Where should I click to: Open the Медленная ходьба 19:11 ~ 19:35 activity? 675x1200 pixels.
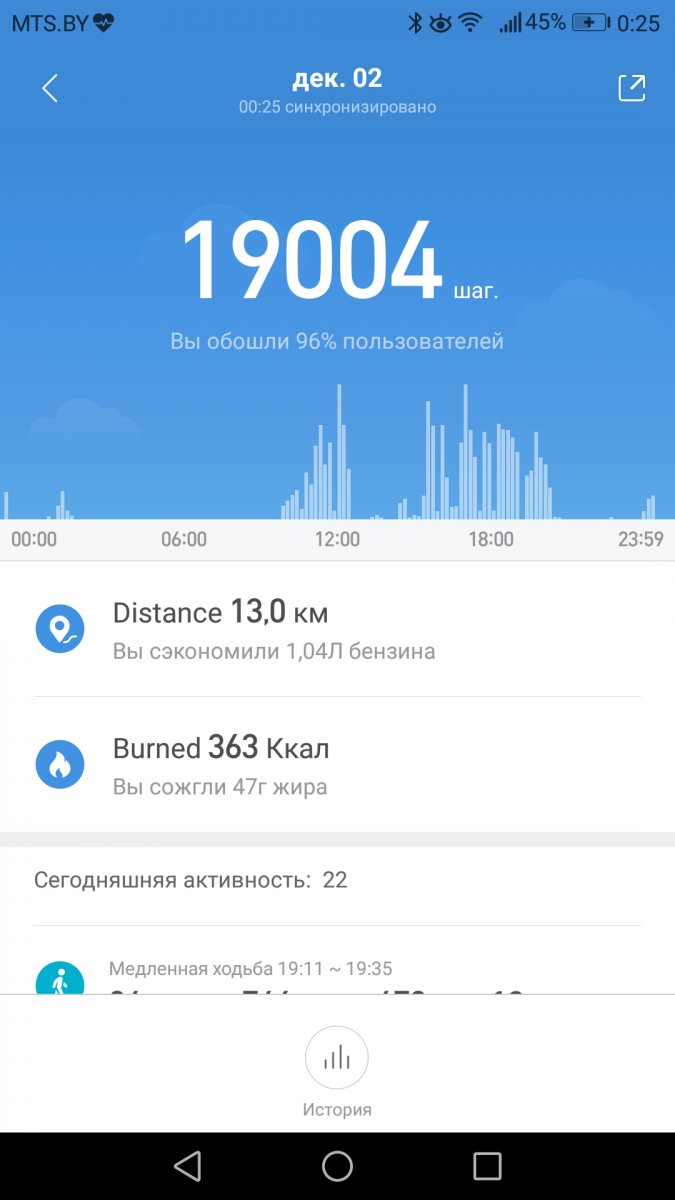click(x=250, y=971)
